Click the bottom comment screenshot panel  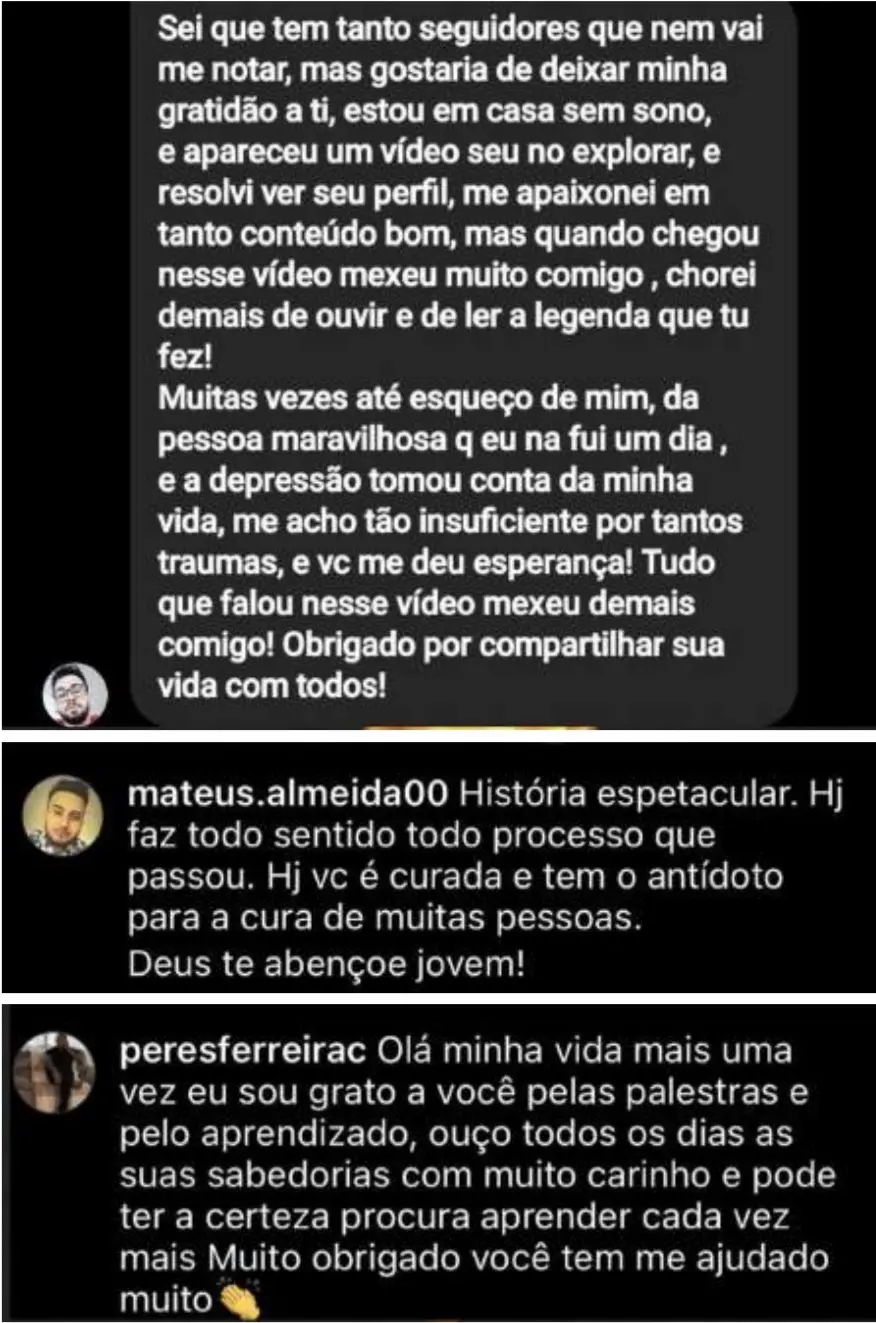[x=438, y=1165]
